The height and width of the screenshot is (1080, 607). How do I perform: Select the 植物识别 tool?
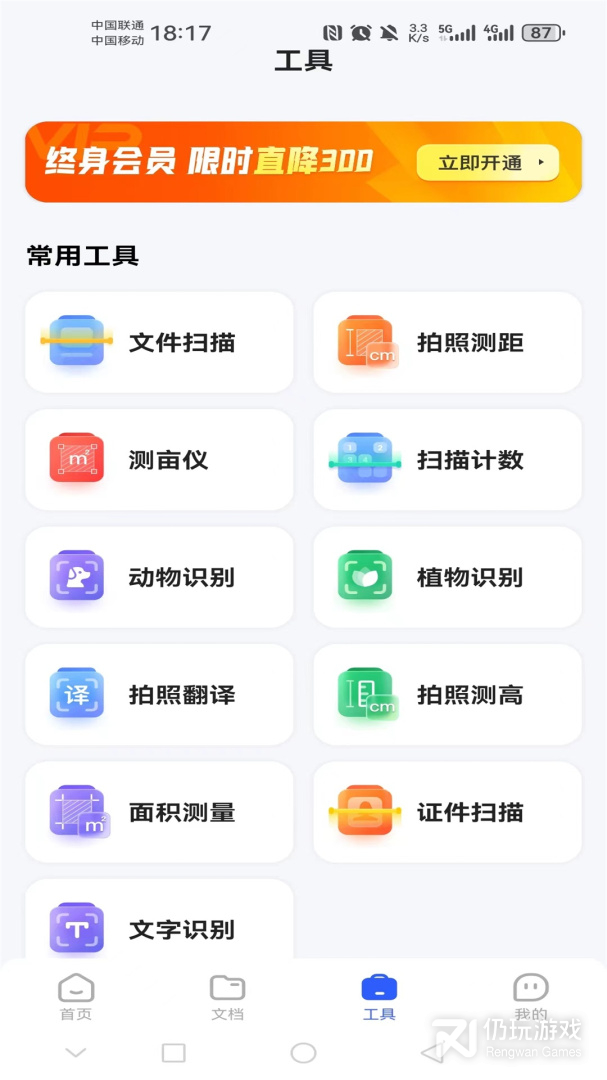(x=447, y=577)
